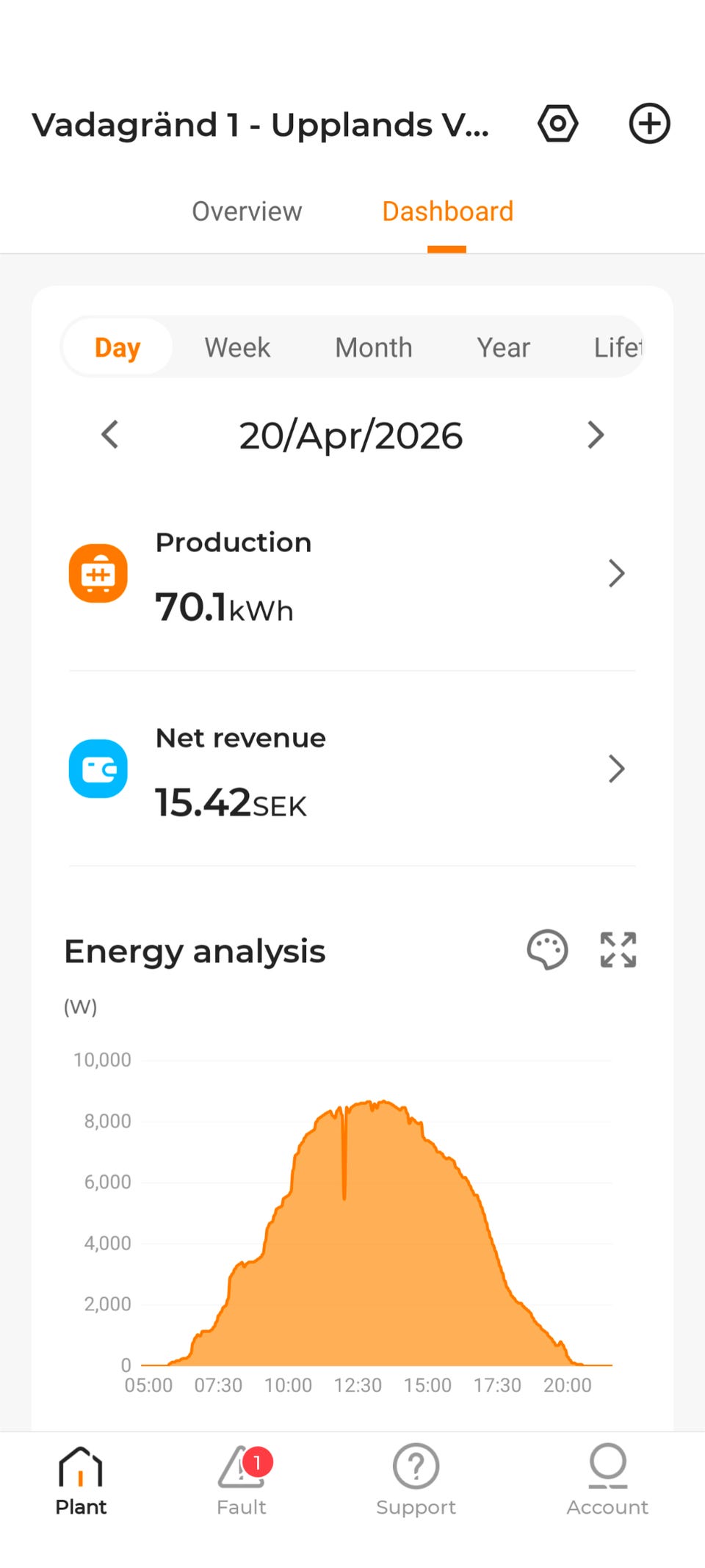Select the Dashboard tab
Viewport: 705px width, 1568px height.
447,211
